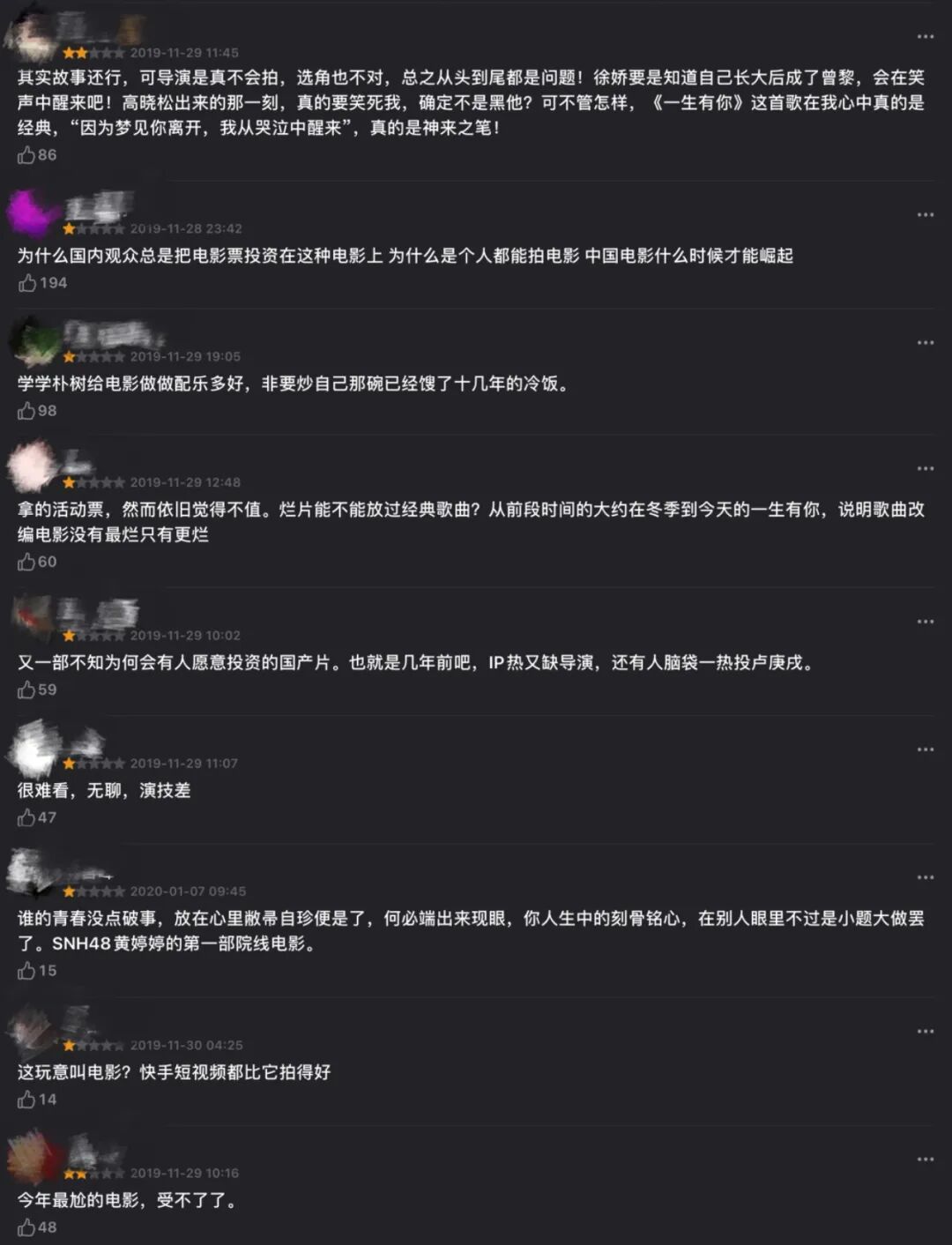Open overflow menu for the 2019-11-29 10:02 comment
The image size is (952, 1245).
[925, 622]
